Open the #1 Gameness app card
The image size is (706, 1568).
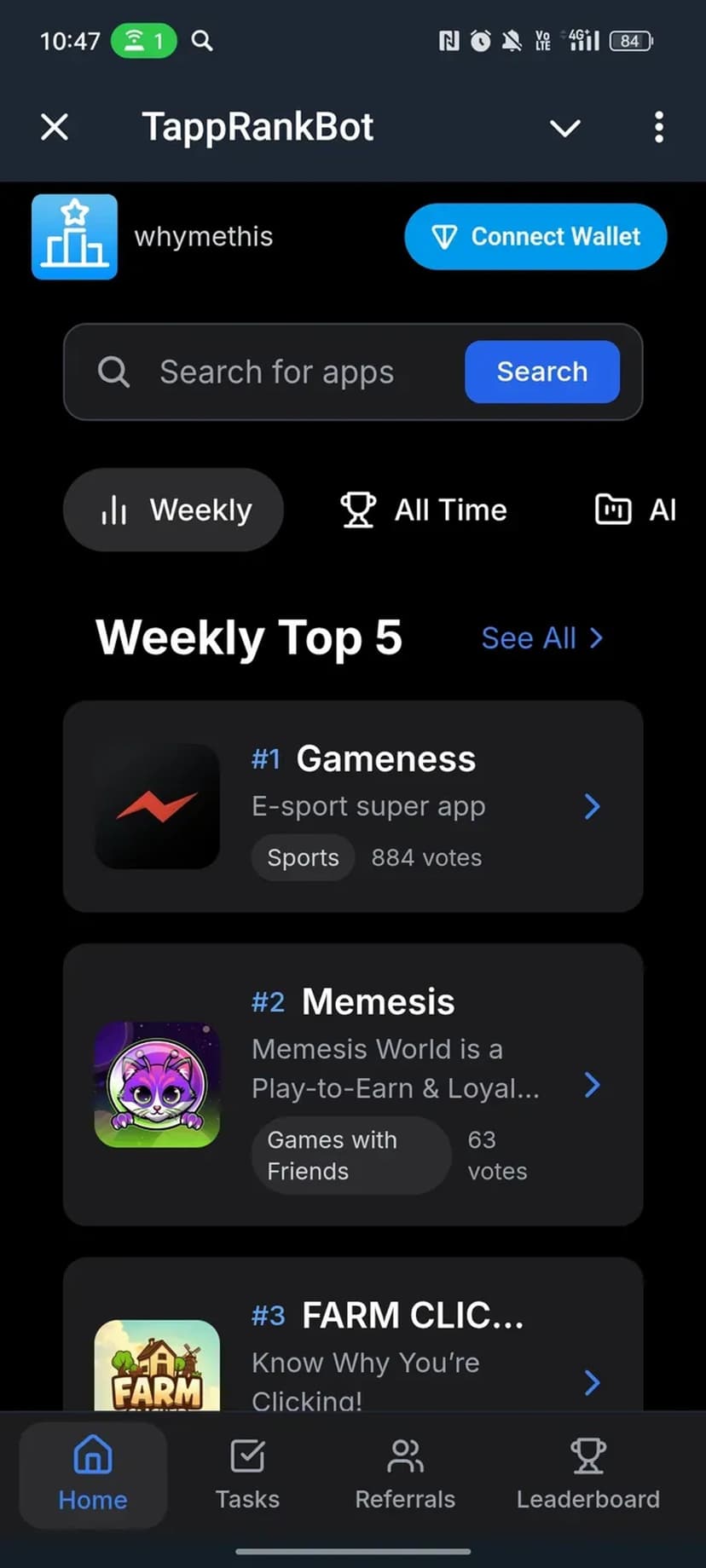(x=353, y=806)
